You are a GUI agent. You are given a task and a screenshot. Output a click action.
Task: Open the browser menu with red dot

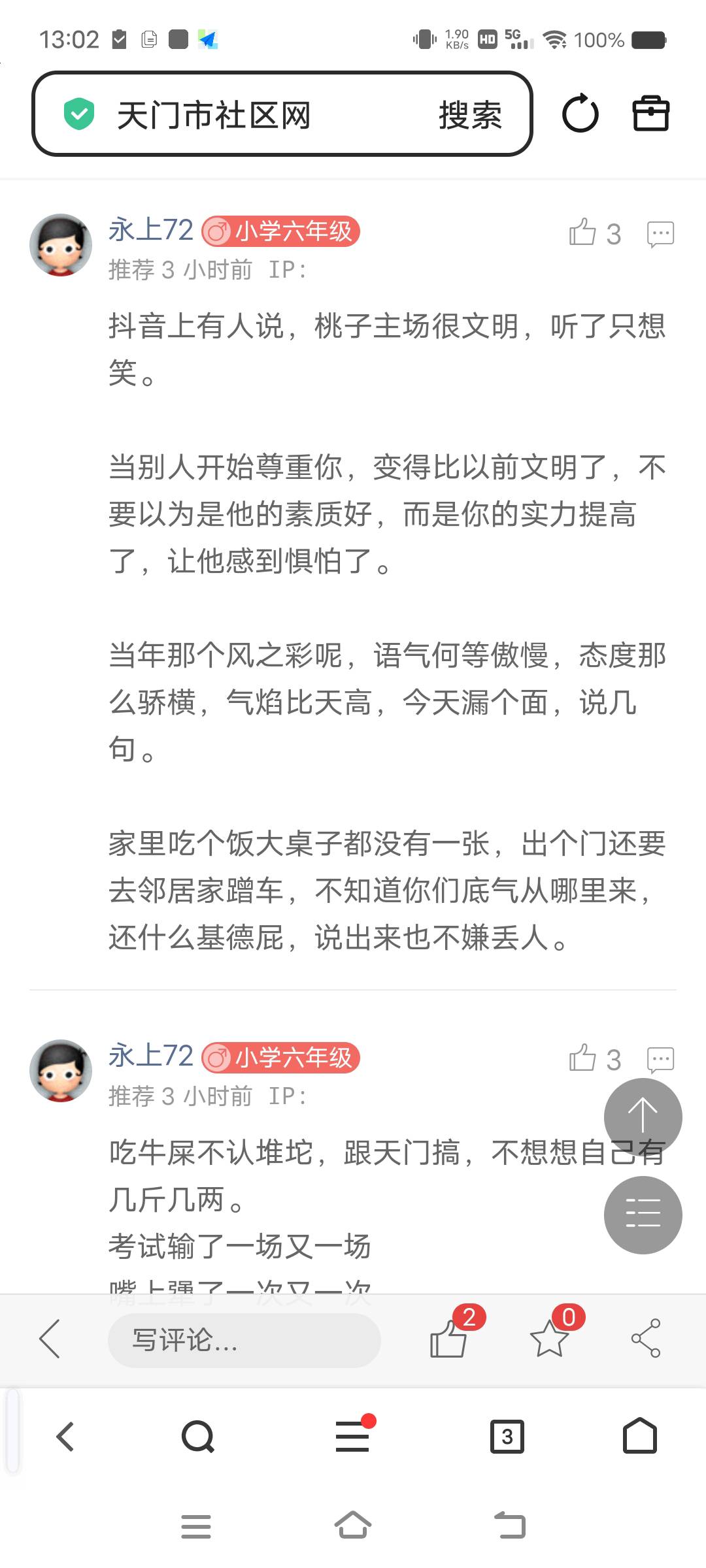(x=353, y=1437)
